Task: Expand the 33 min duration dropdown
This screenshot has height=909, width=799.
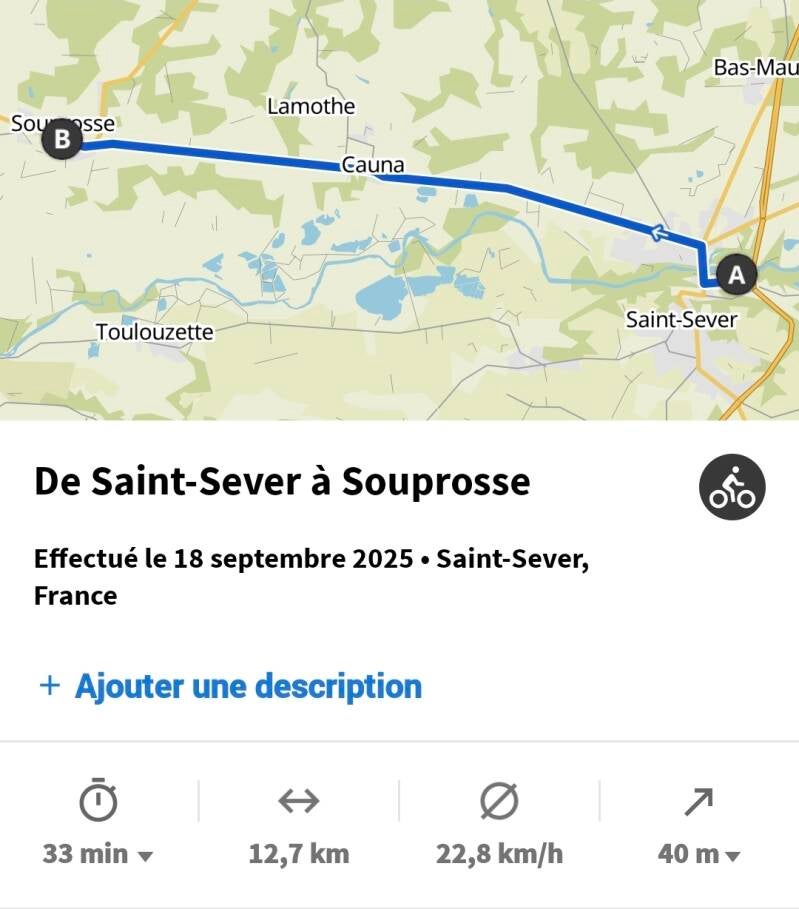Action: pyautogui.click(x=99, y=854)
